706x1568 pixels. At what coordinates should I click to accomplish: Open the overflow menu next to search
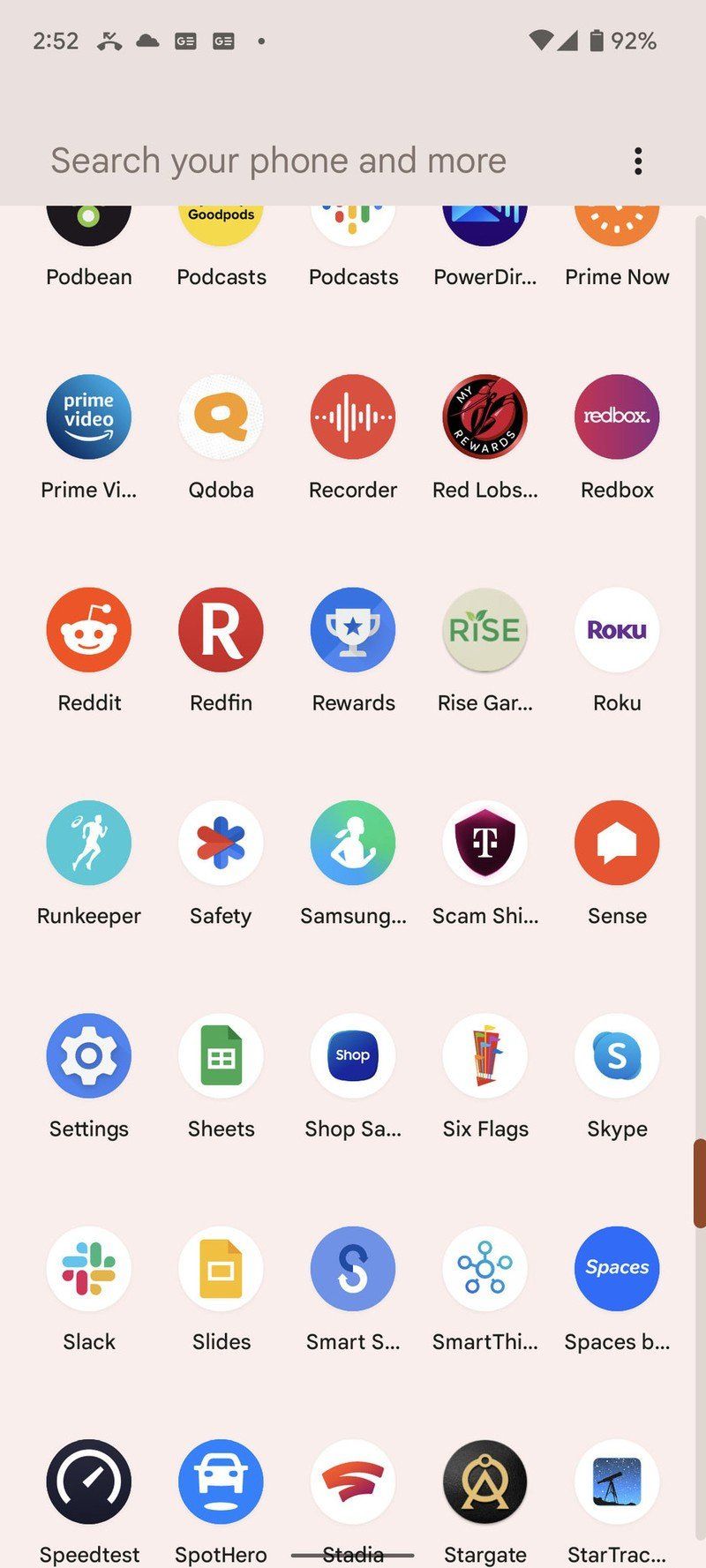tap(637, 160)
